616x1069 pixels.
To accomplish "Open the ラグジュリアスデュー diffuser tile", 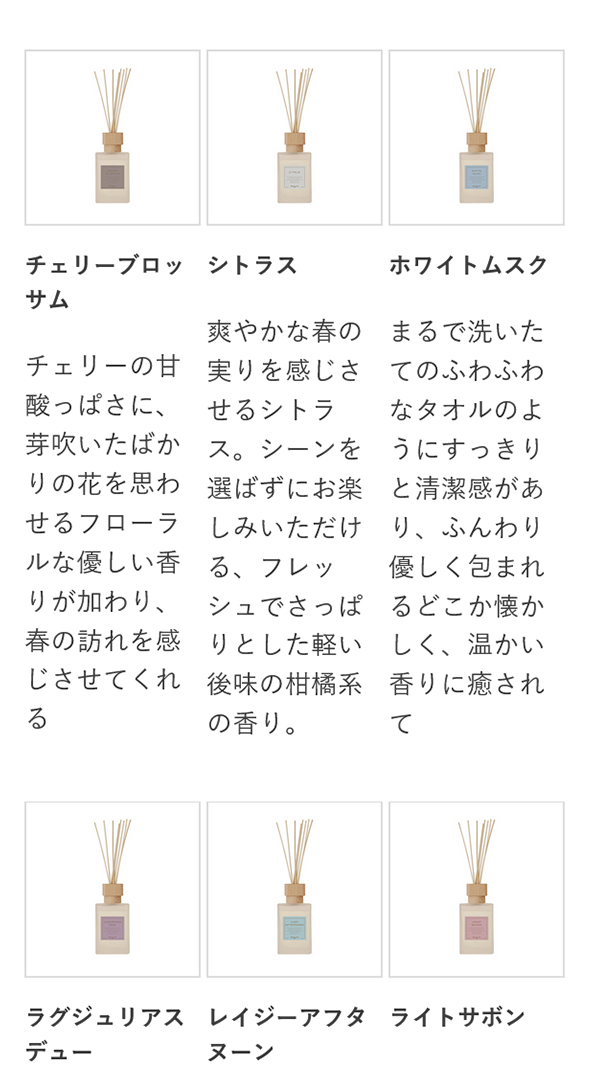I will 112,889.
